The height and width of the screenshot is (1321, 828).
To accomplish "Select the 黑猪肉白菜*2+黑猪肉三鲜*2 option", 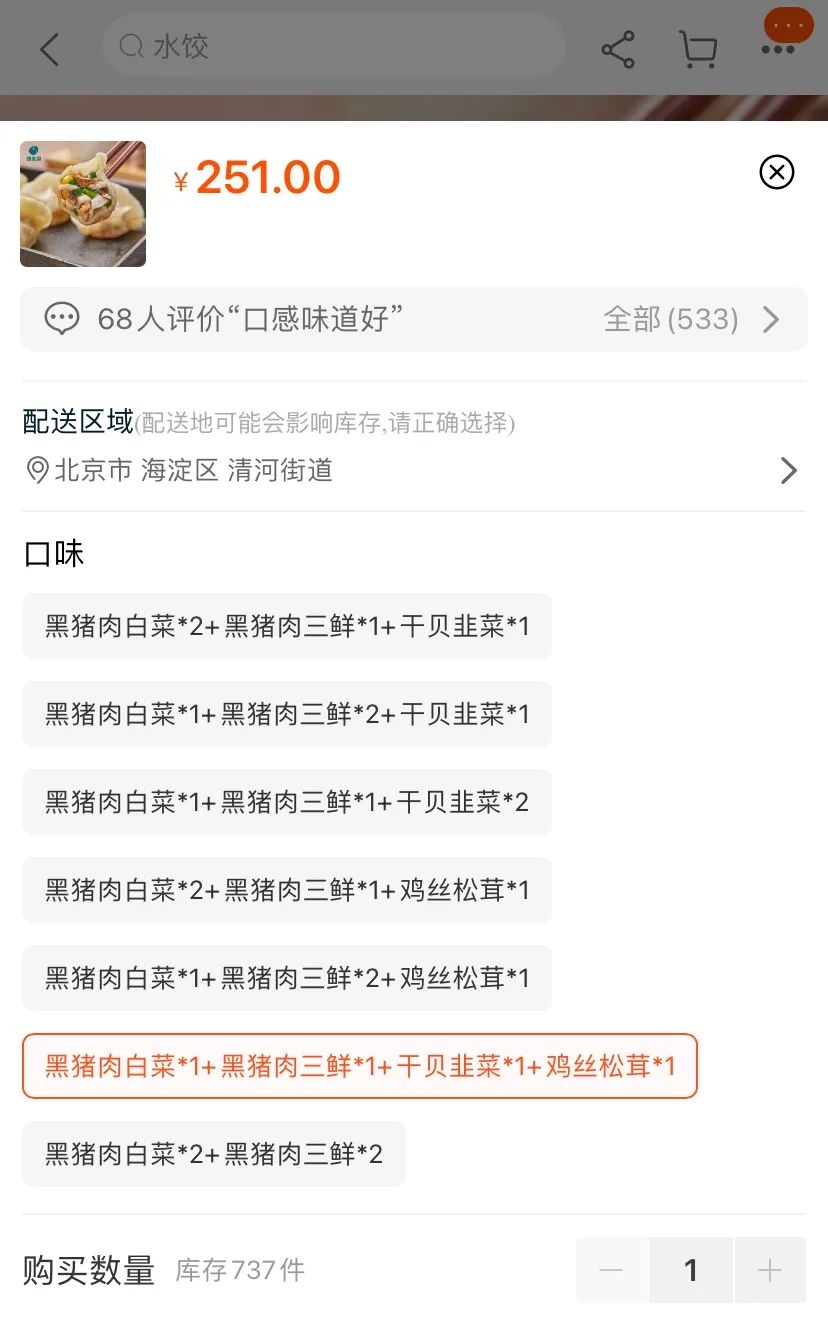I will [x=213, y=1154].
